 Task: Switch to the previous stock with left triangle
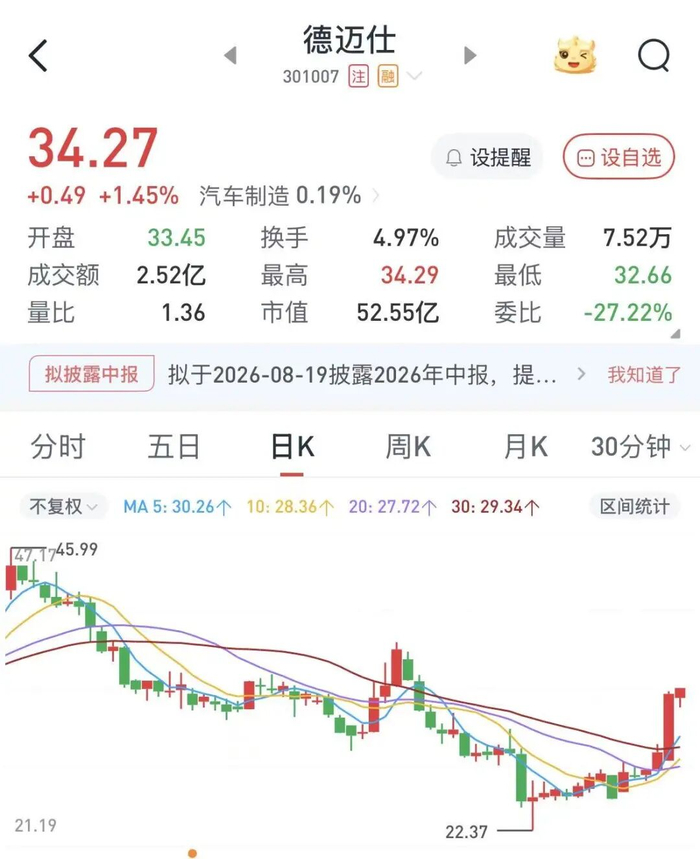231,55
